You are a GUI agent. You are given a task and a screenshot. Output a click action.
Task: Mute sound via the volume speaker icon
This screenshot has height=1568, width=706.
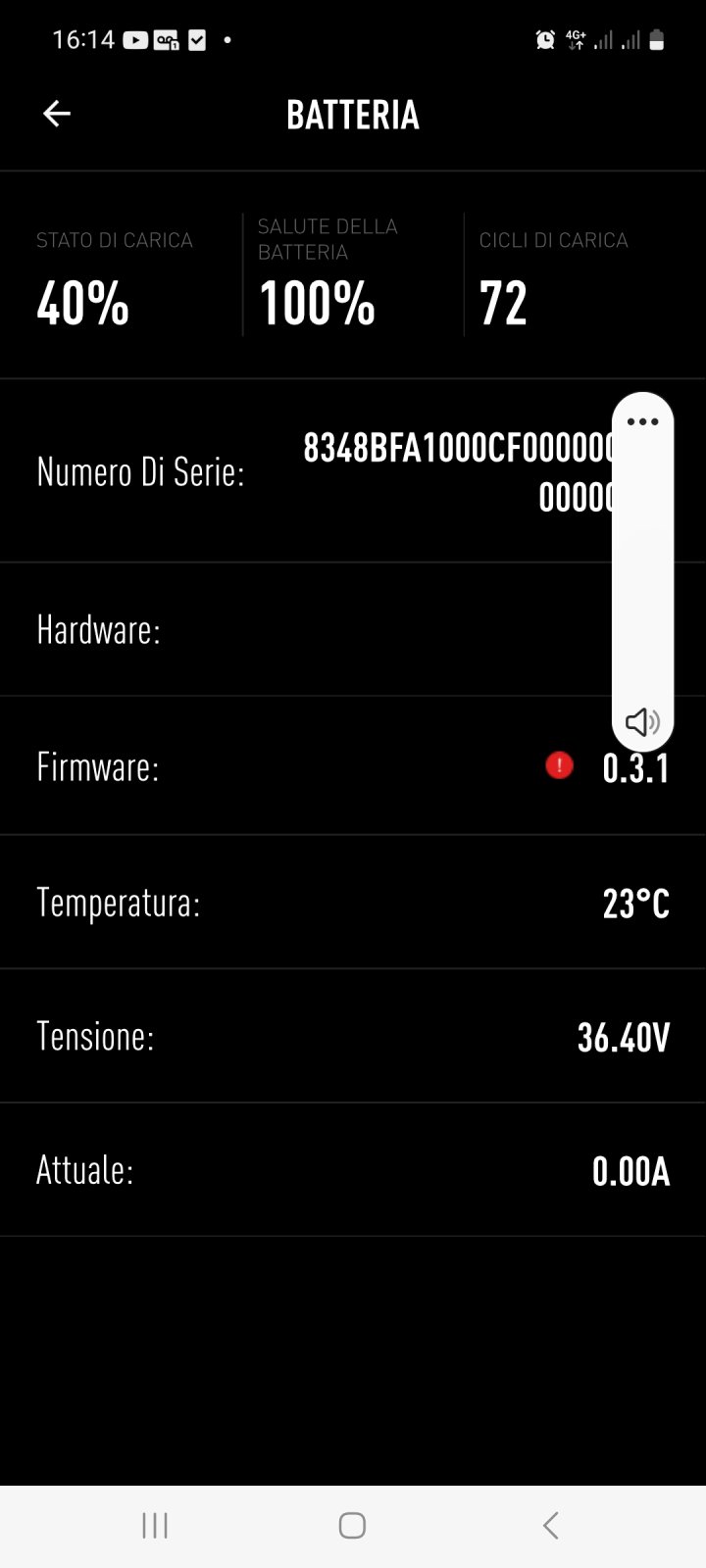coord(642,722)
